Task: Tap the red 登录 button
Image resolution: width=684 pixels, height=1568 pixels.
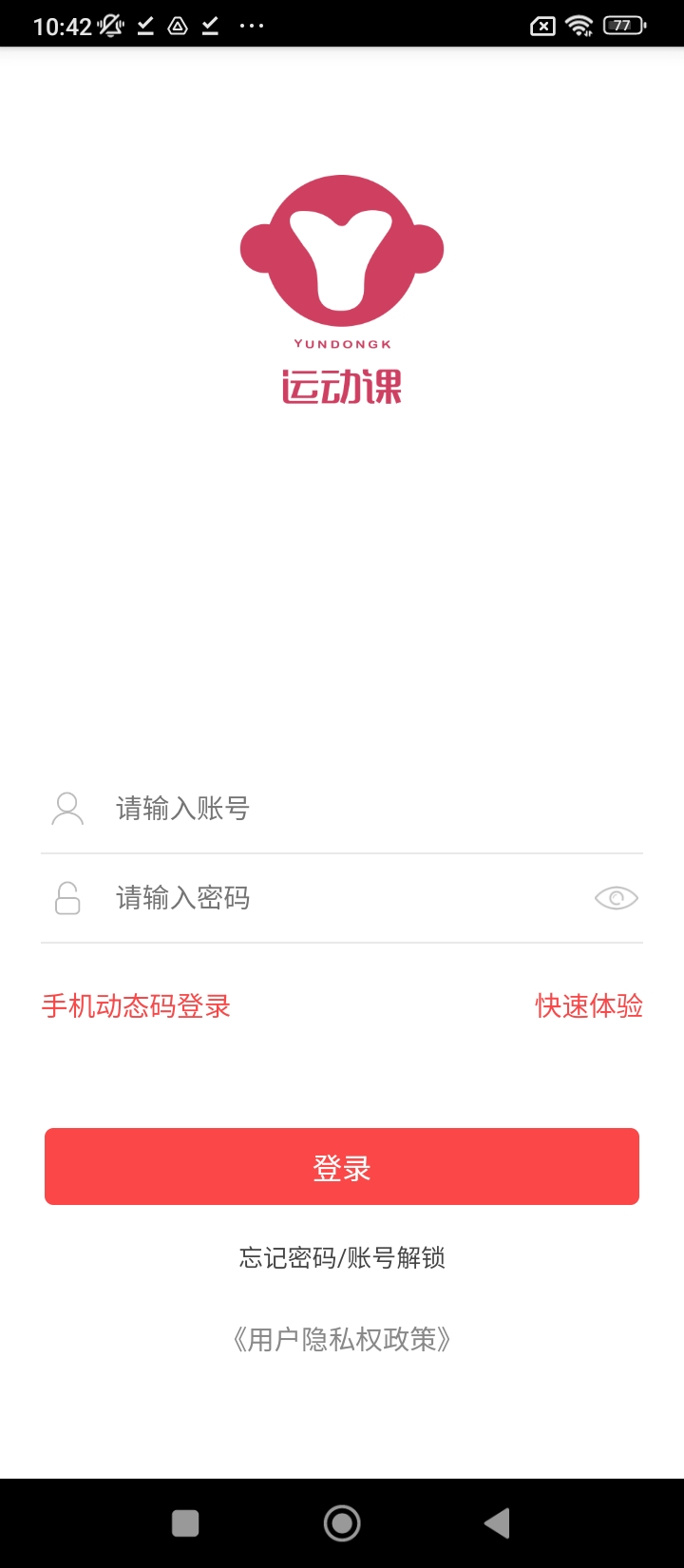Action: 342,1166
